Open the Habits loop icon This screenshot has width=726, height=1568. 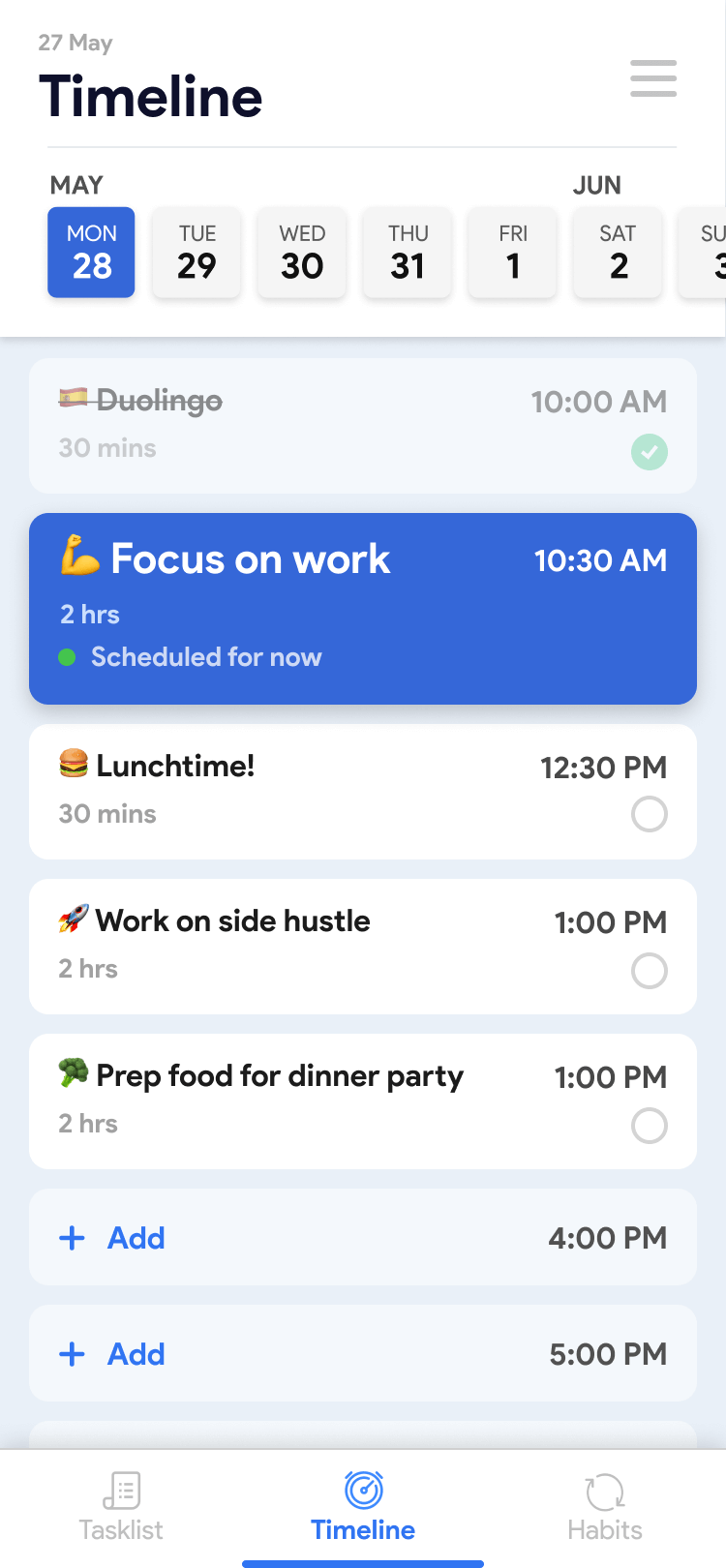click(x=604, y=1491)
